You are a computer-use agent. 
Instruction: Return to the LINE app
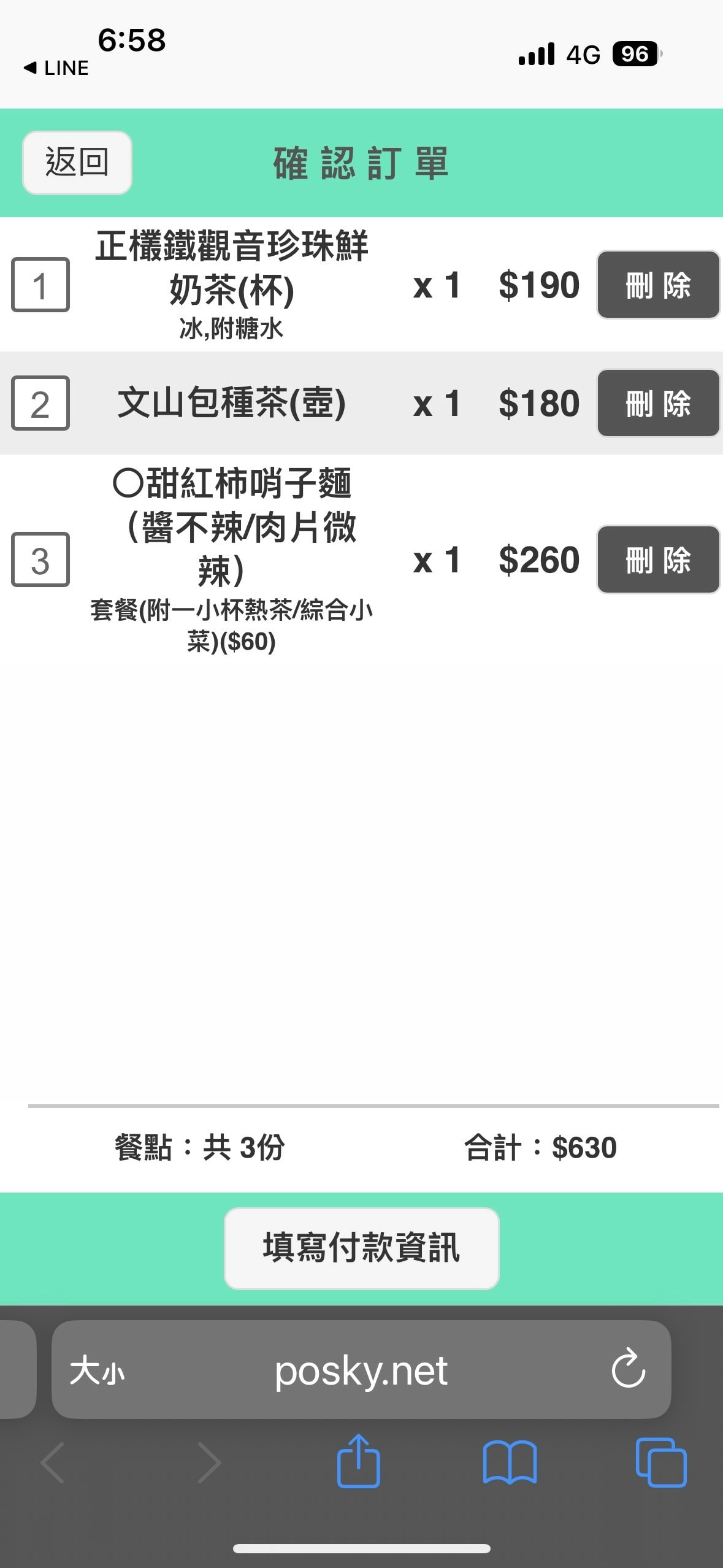[x=56, y=67]
